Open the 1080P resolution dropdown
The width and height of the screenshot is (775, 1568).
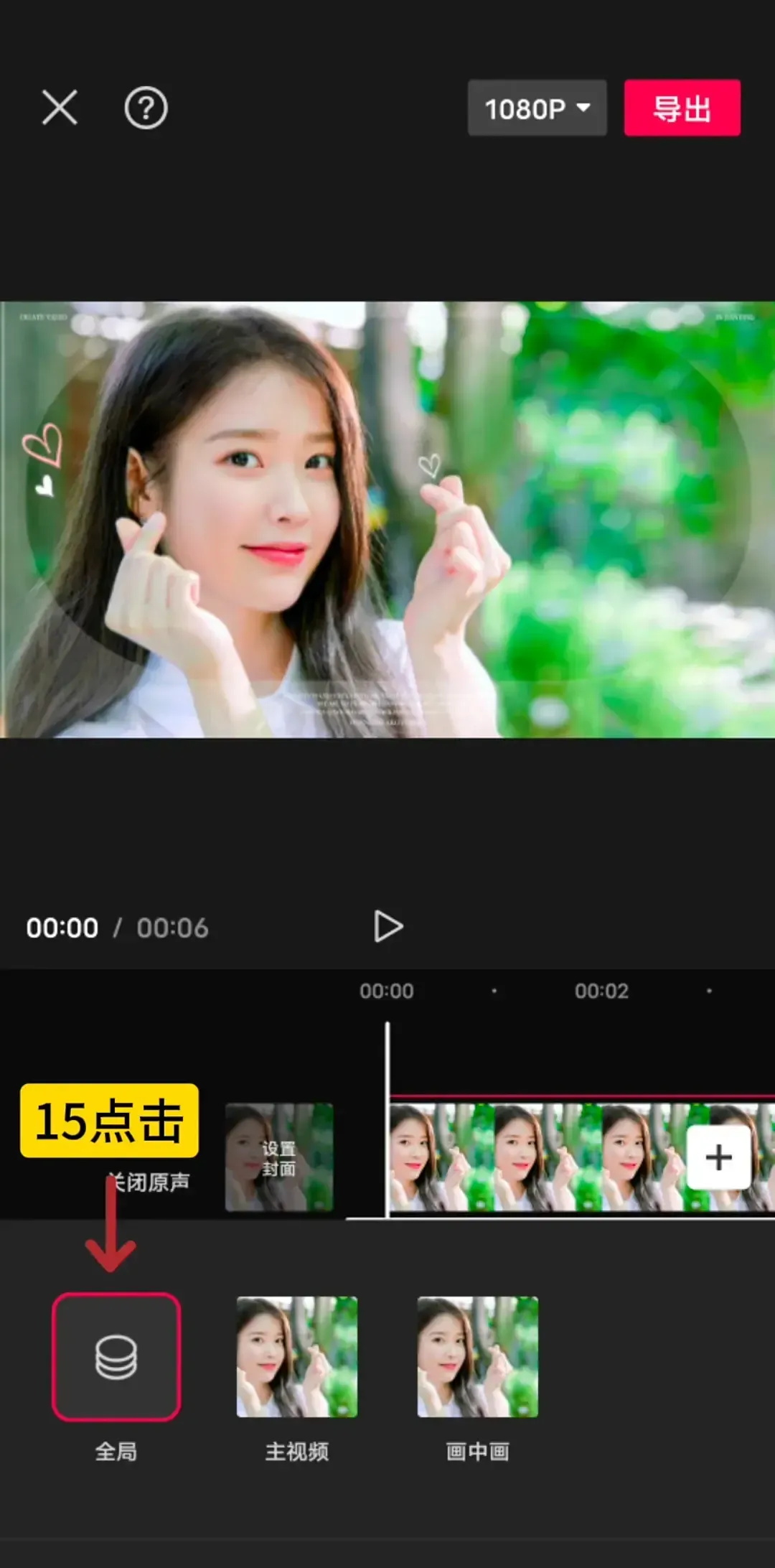pos(537,108)
